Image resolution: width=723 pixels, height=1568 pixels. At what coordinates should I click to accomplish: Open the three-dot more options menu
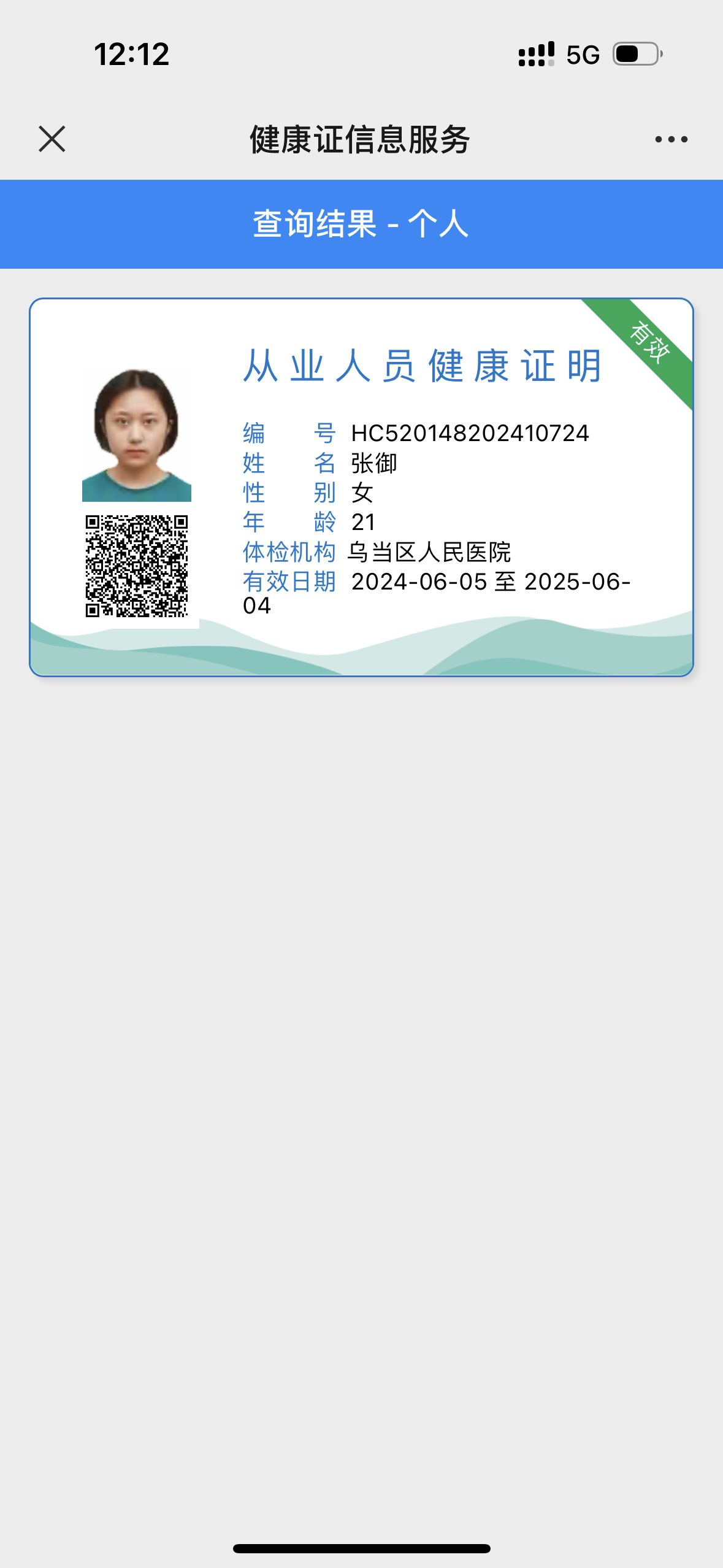tap(671, 140)
